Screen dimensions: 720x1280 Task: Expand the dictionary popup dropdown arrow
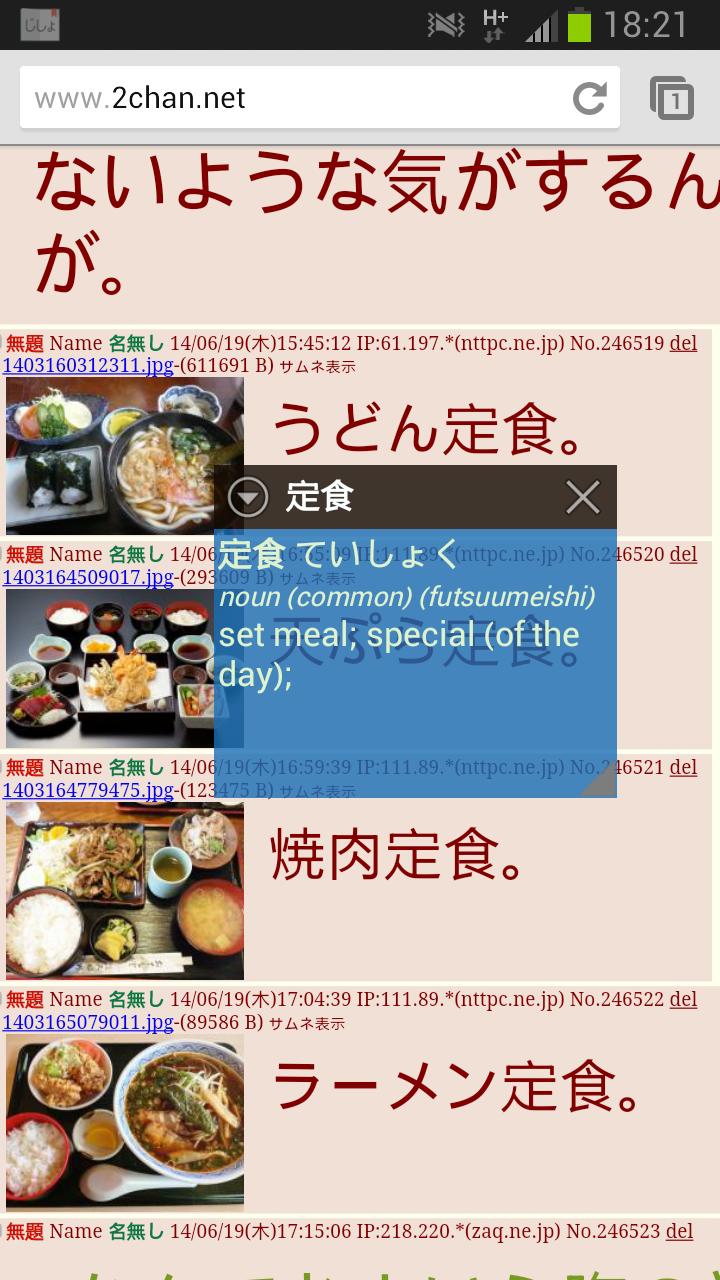click(x=247, y=497)
